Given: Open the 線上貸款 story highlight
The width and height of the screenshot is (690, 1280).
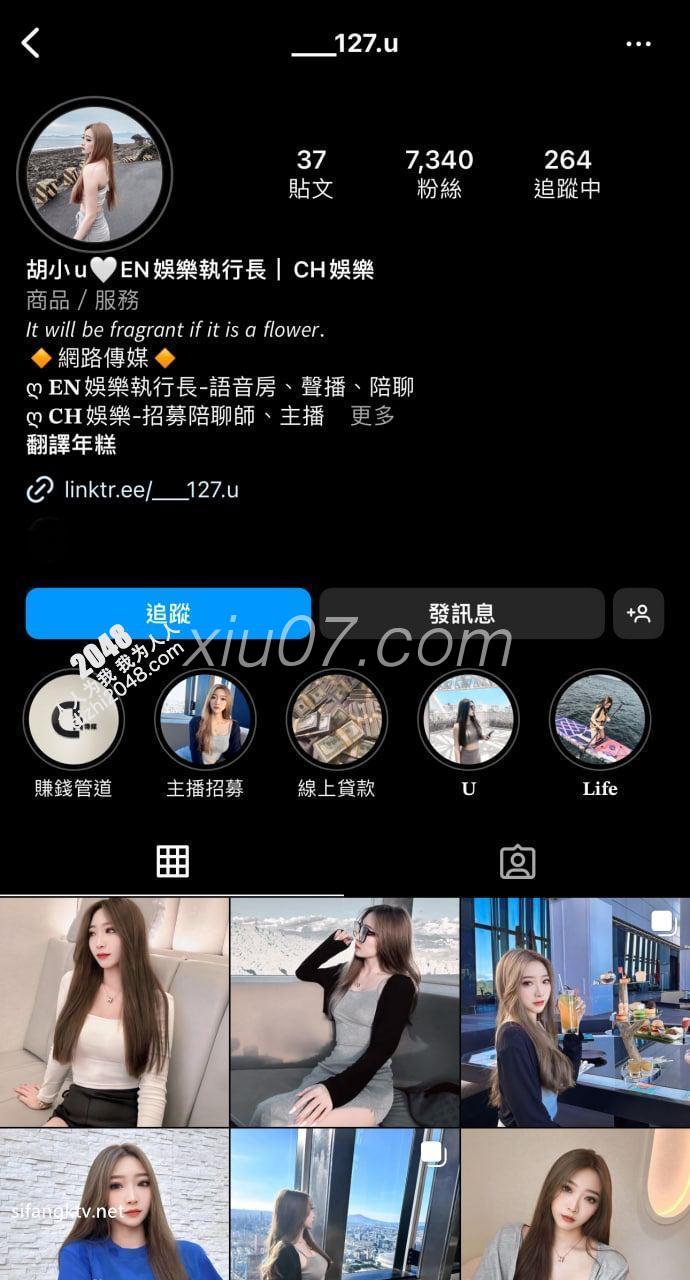Looking at the screenshot, I should coord(336,720).
